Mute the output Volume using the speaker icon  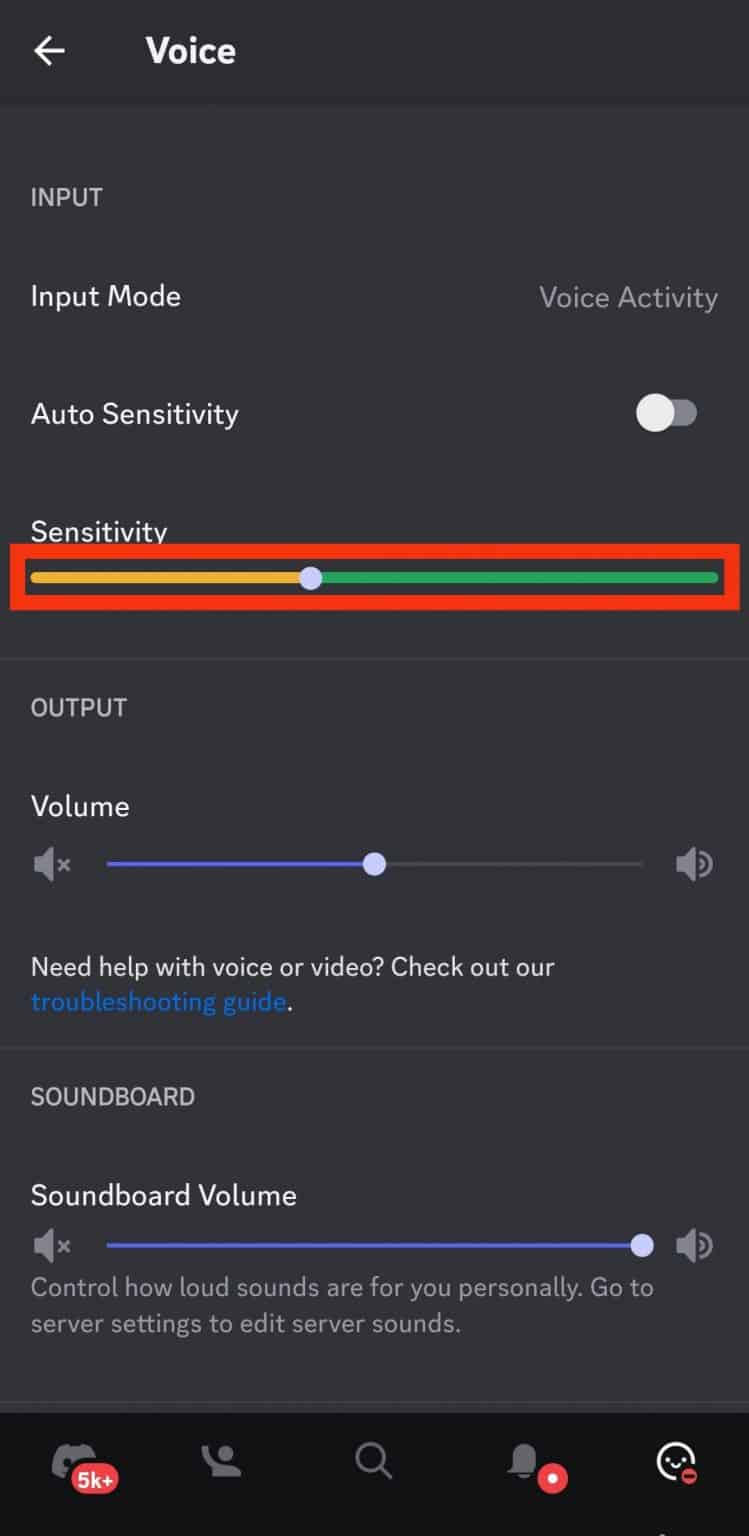[51, 863]
